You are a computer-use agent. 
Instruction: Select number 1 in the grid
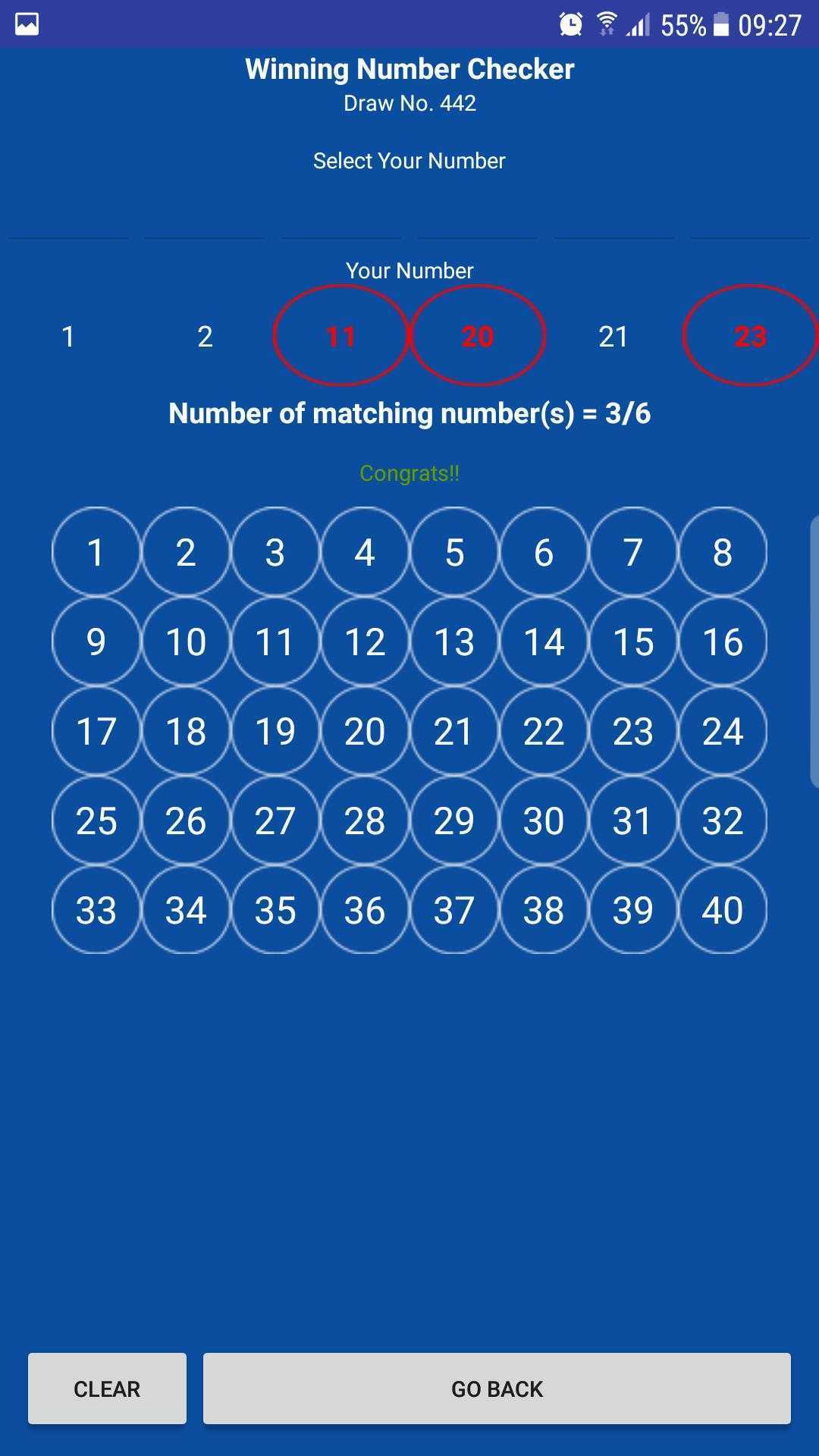tap(96, 552)
